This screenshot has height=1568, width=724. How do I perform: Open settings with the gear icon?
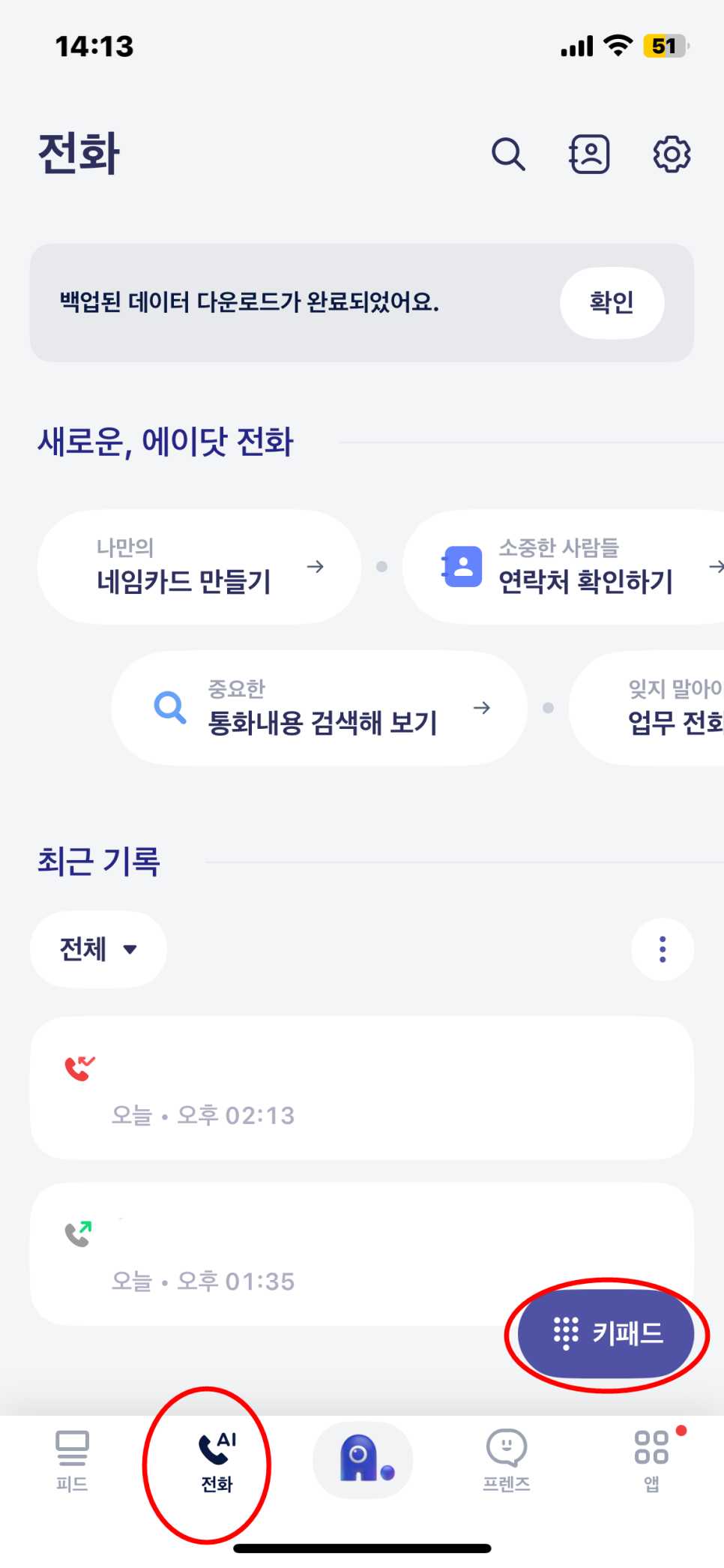click(671, 154)
